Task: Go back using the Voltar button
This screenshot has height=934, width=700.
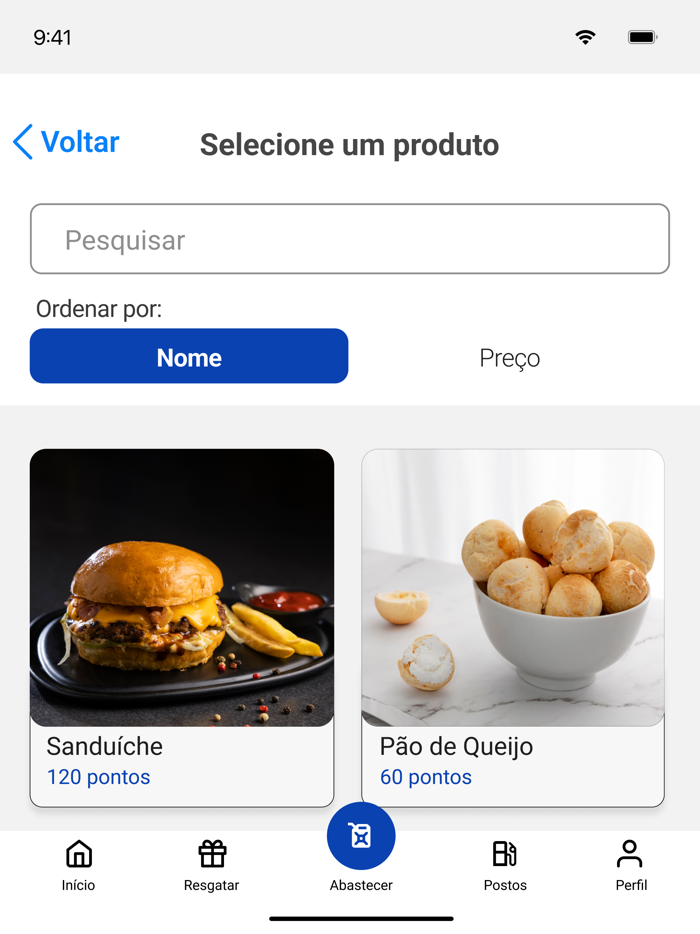Action: tap(67, 143)
